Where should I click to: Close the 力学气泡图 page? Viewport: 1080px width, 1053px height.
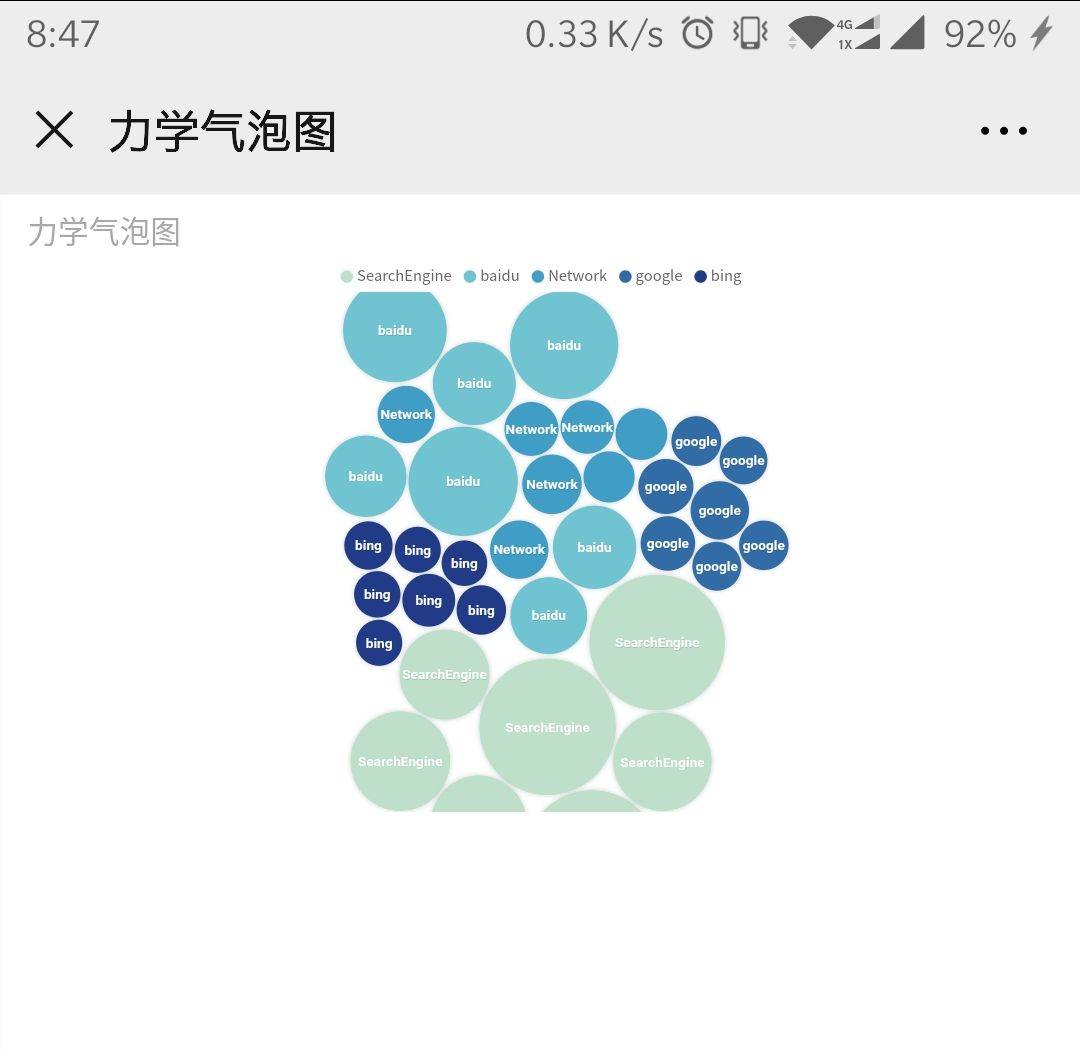click(x=54, y=130)
